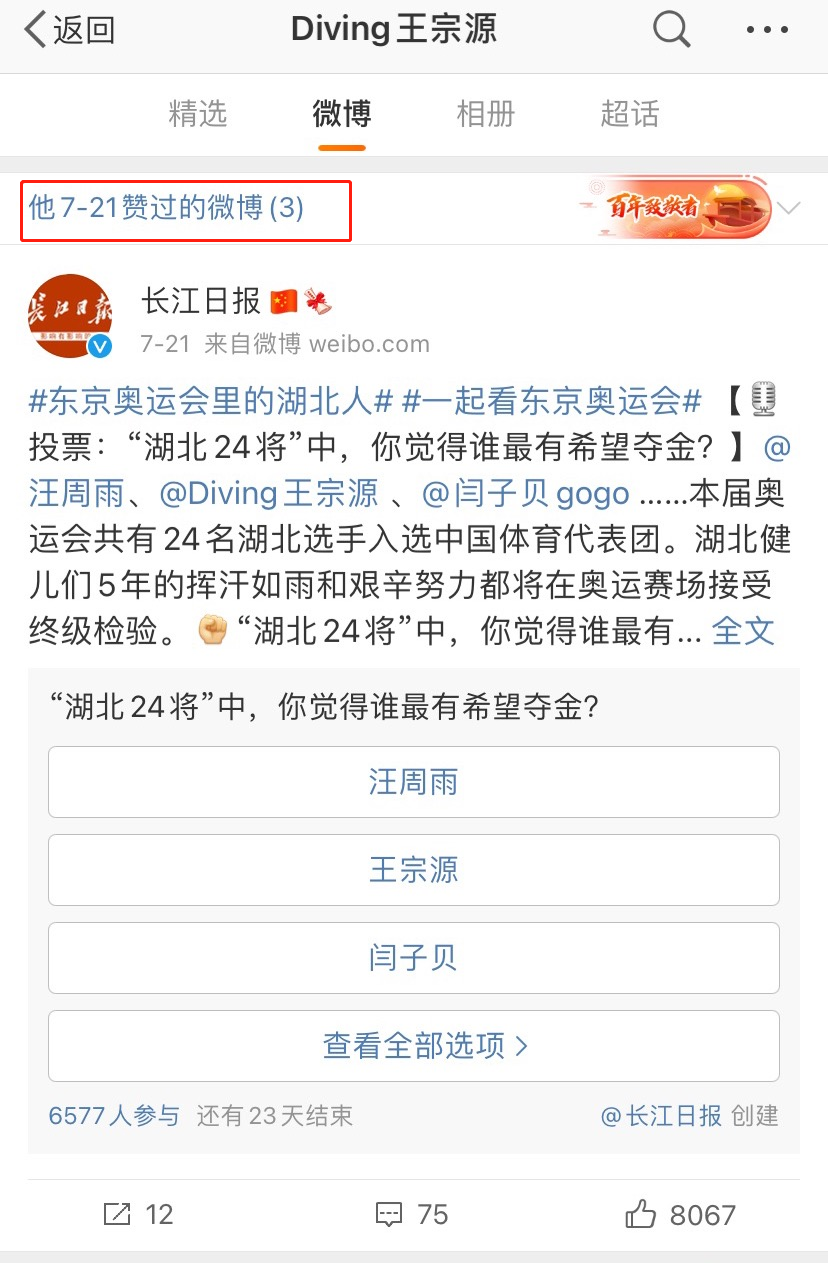Expand the post with 全文

point(743,631)
